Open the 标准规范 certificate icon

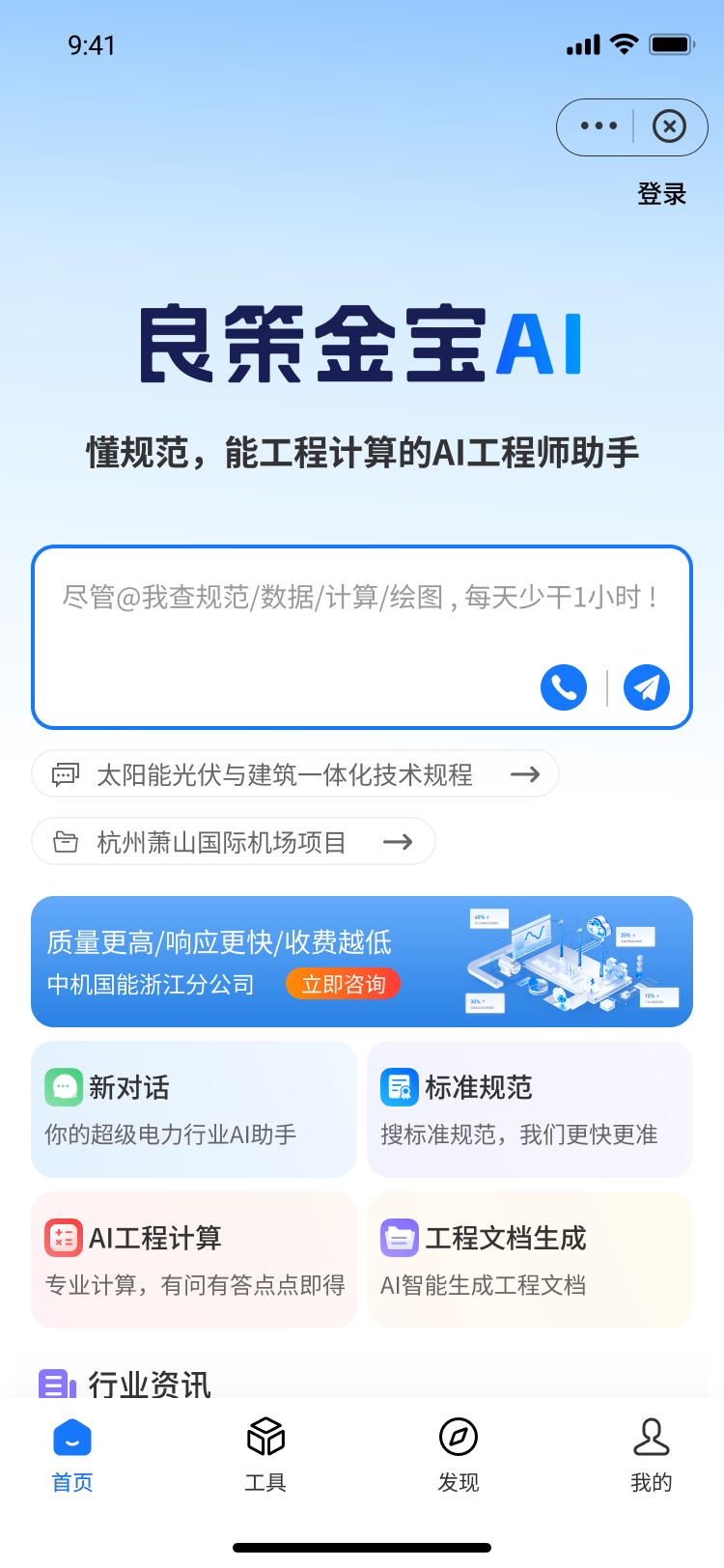(399, 1086)
